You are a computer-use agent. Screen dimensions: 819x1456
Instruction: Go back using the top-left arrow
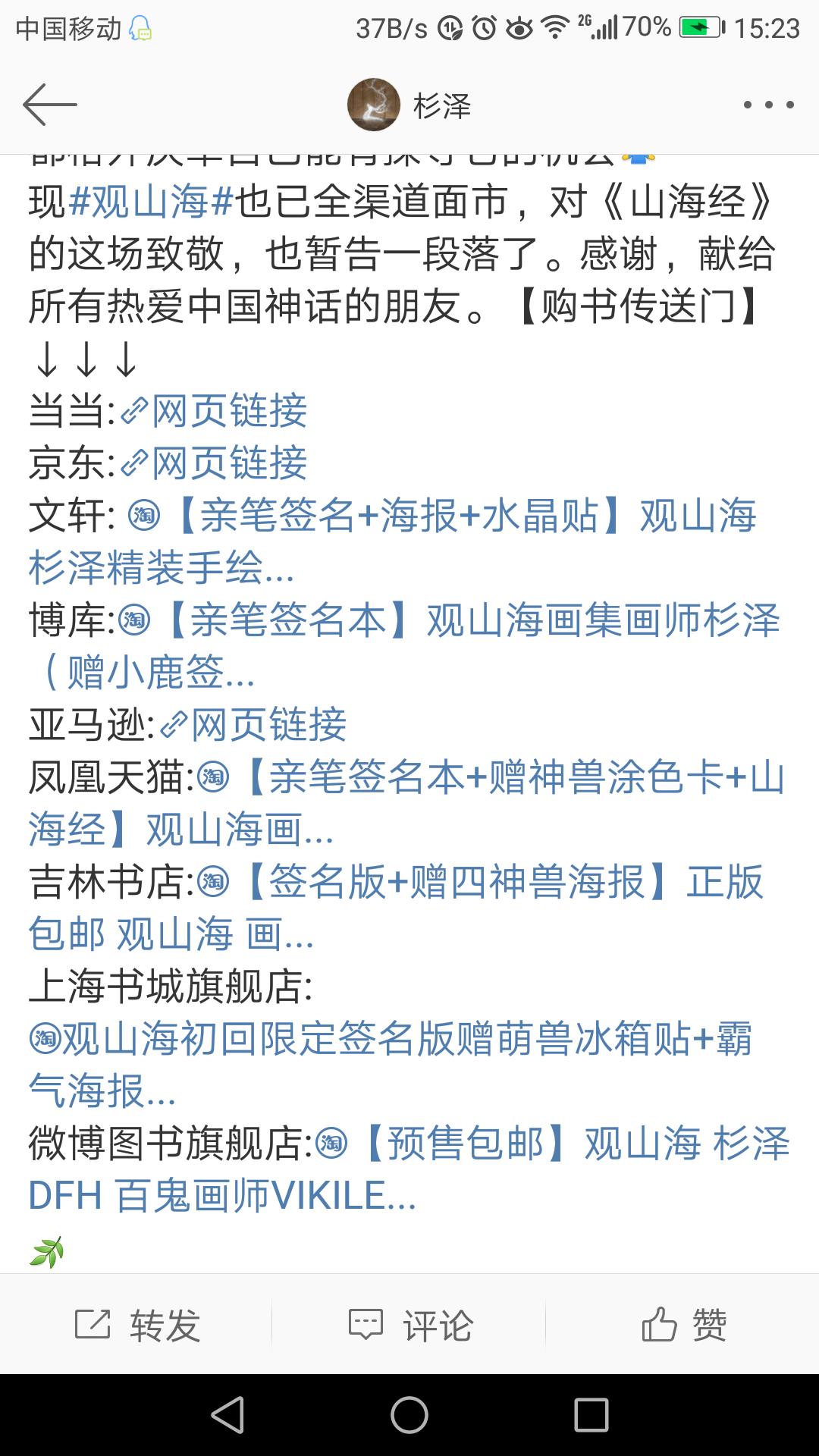(x=50, y=105)
